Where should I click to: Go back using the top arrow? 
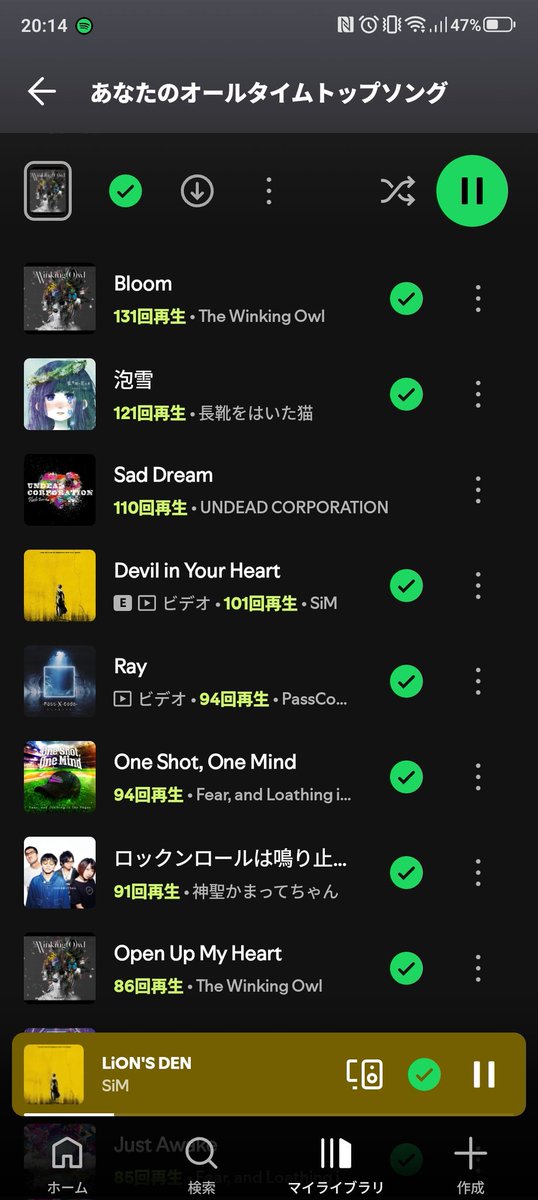click(41, 92)
